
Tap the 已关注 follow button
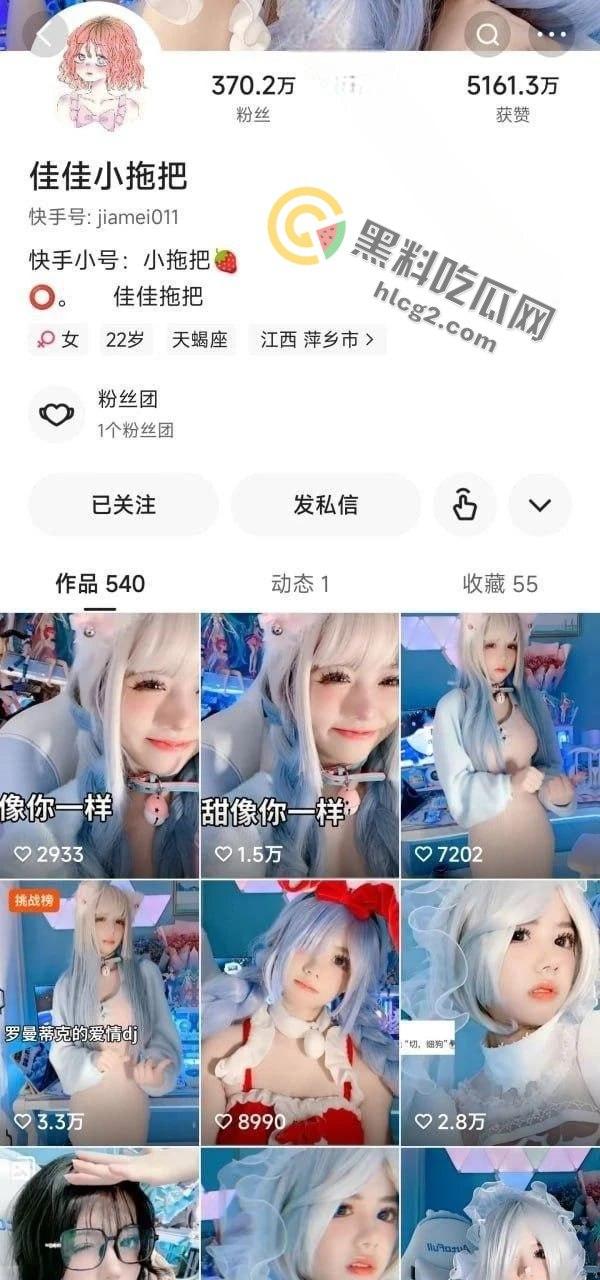pos(123,505)
